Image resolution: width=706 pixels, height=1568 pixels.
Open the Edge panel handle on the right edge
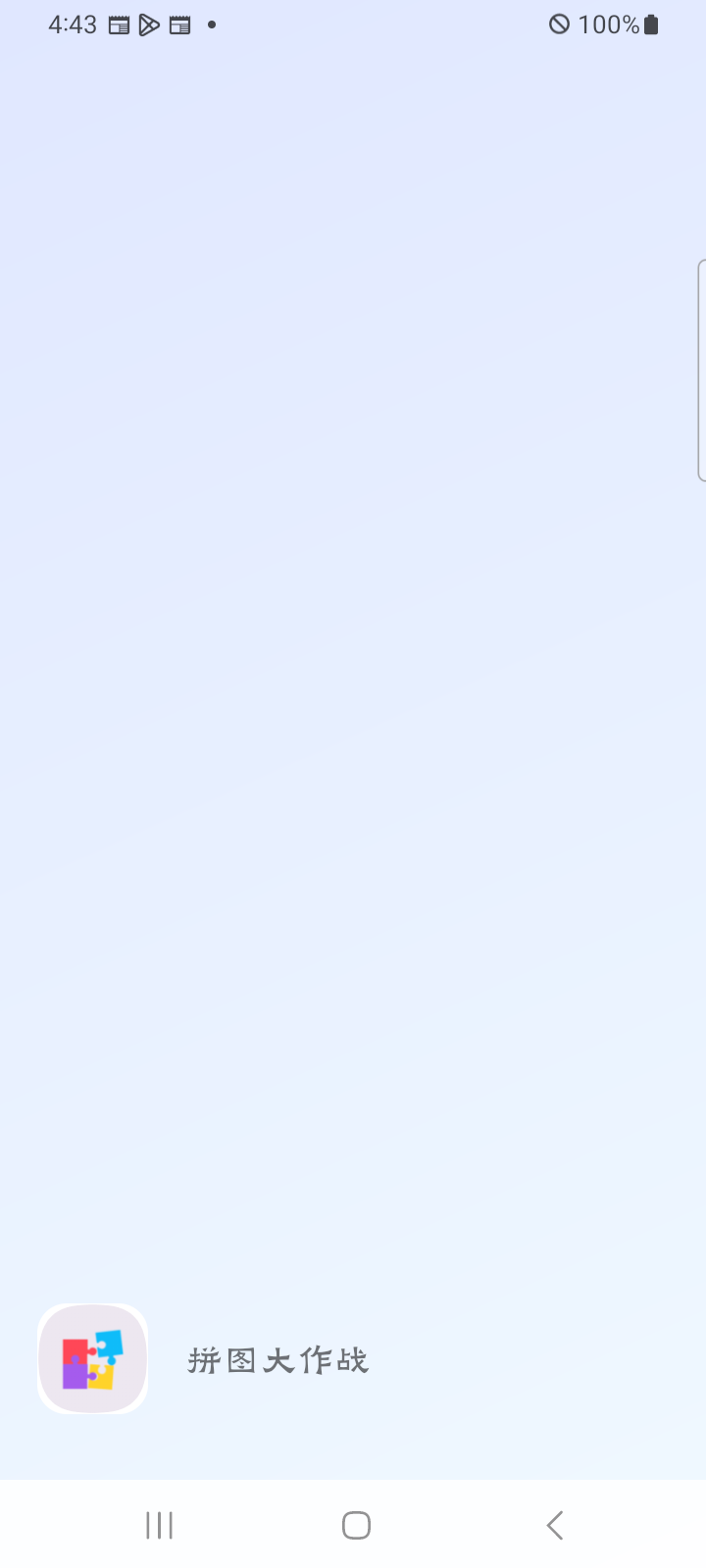pyautogui.click(x=700, y=370)
